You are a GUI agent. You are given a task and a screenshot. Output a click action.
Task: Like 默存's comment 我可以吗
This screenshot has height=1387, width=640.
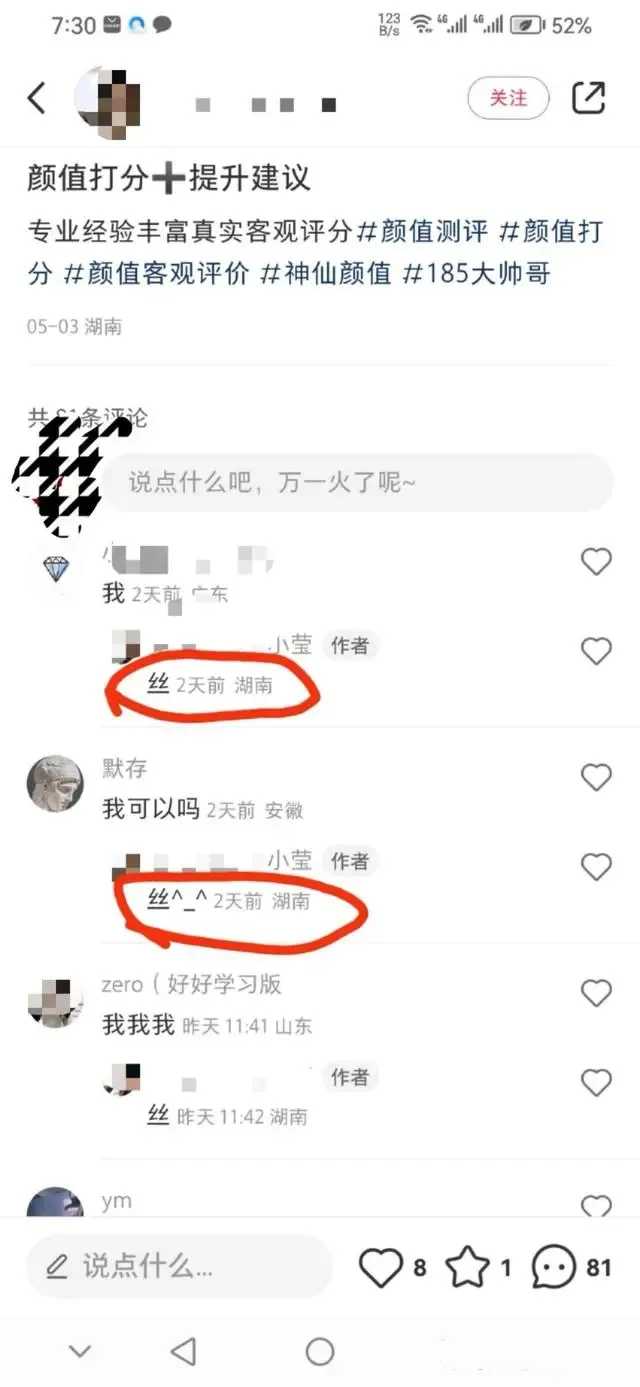point(596,778)
